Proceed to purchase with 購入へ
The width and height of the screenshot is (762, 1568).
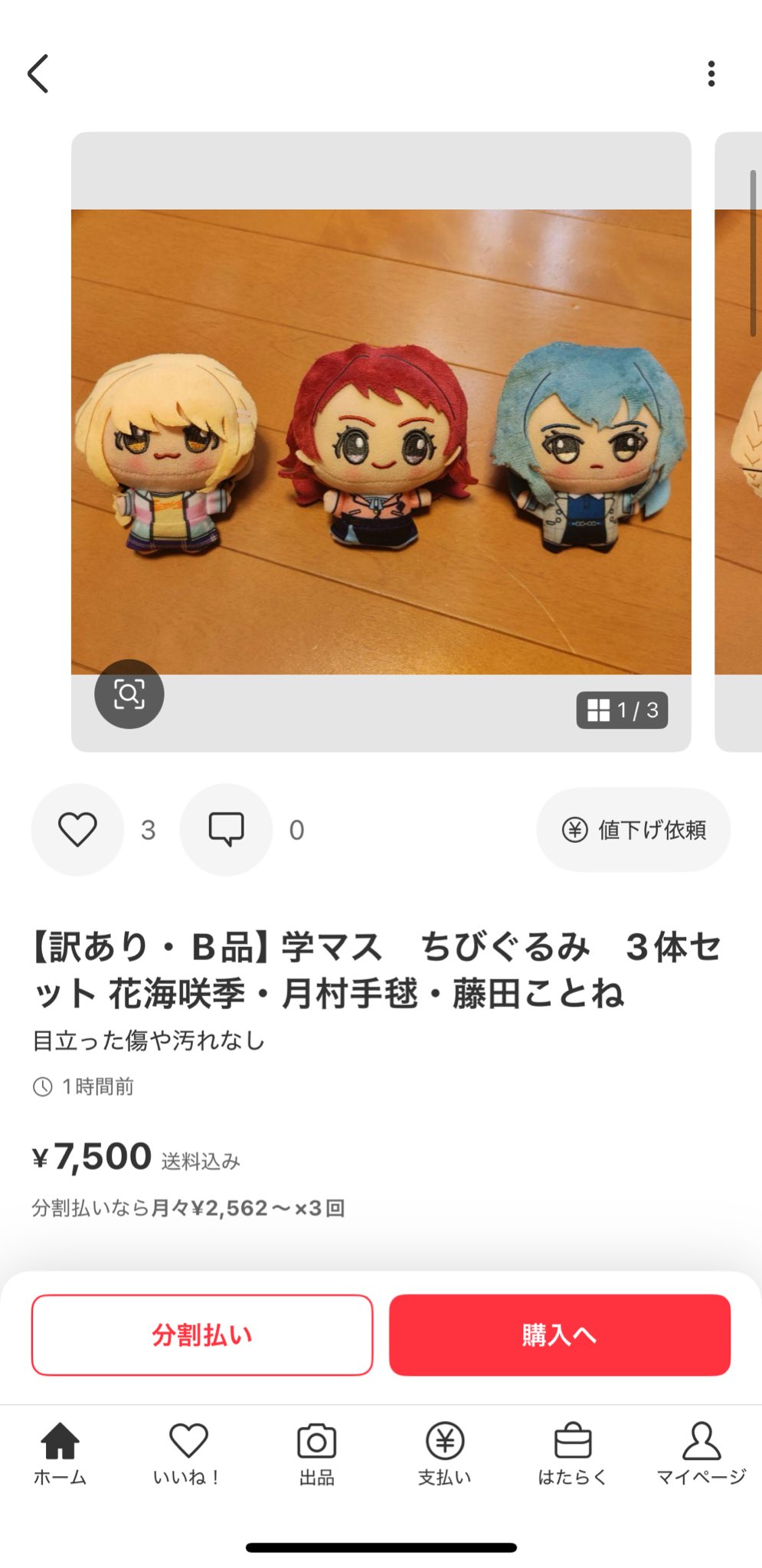559,1334
